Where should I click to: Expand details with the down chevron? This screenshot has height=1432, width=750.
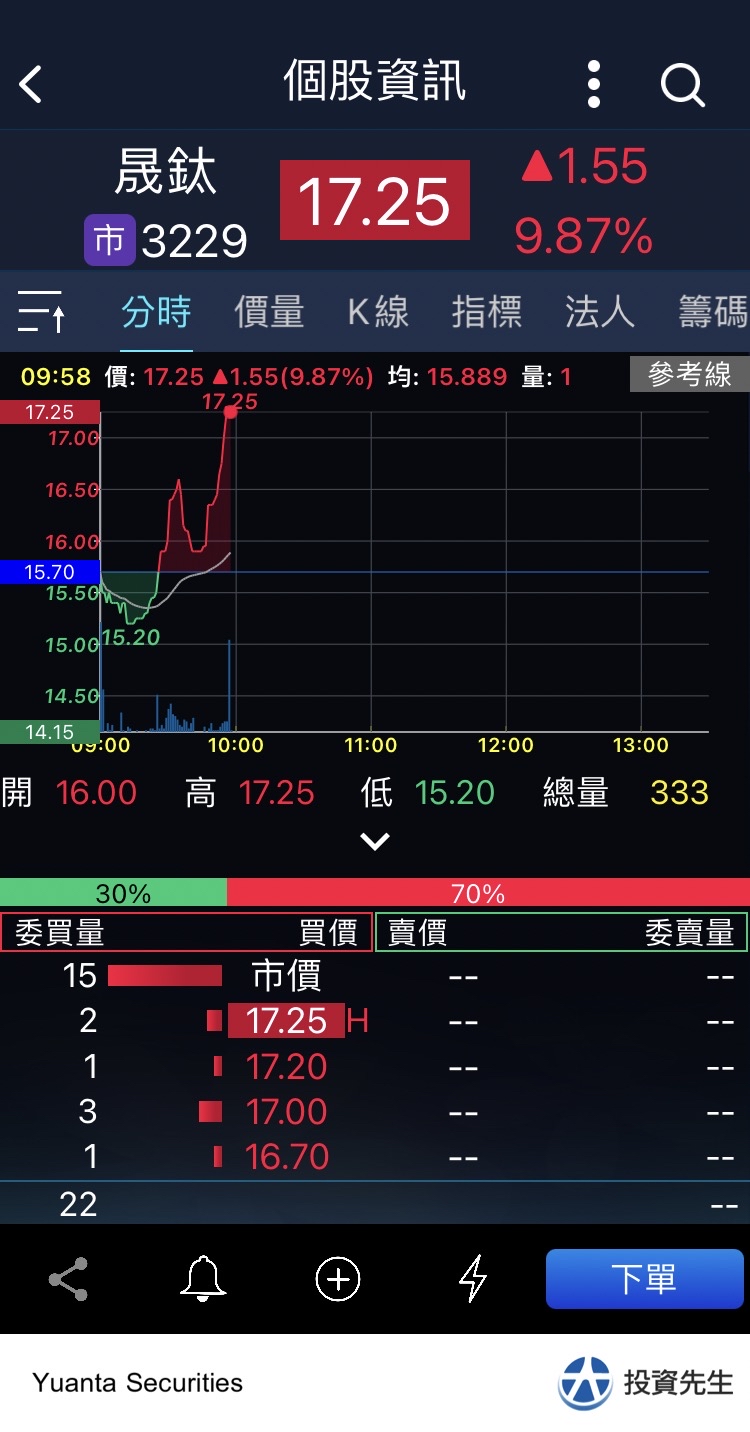(375, 842)
